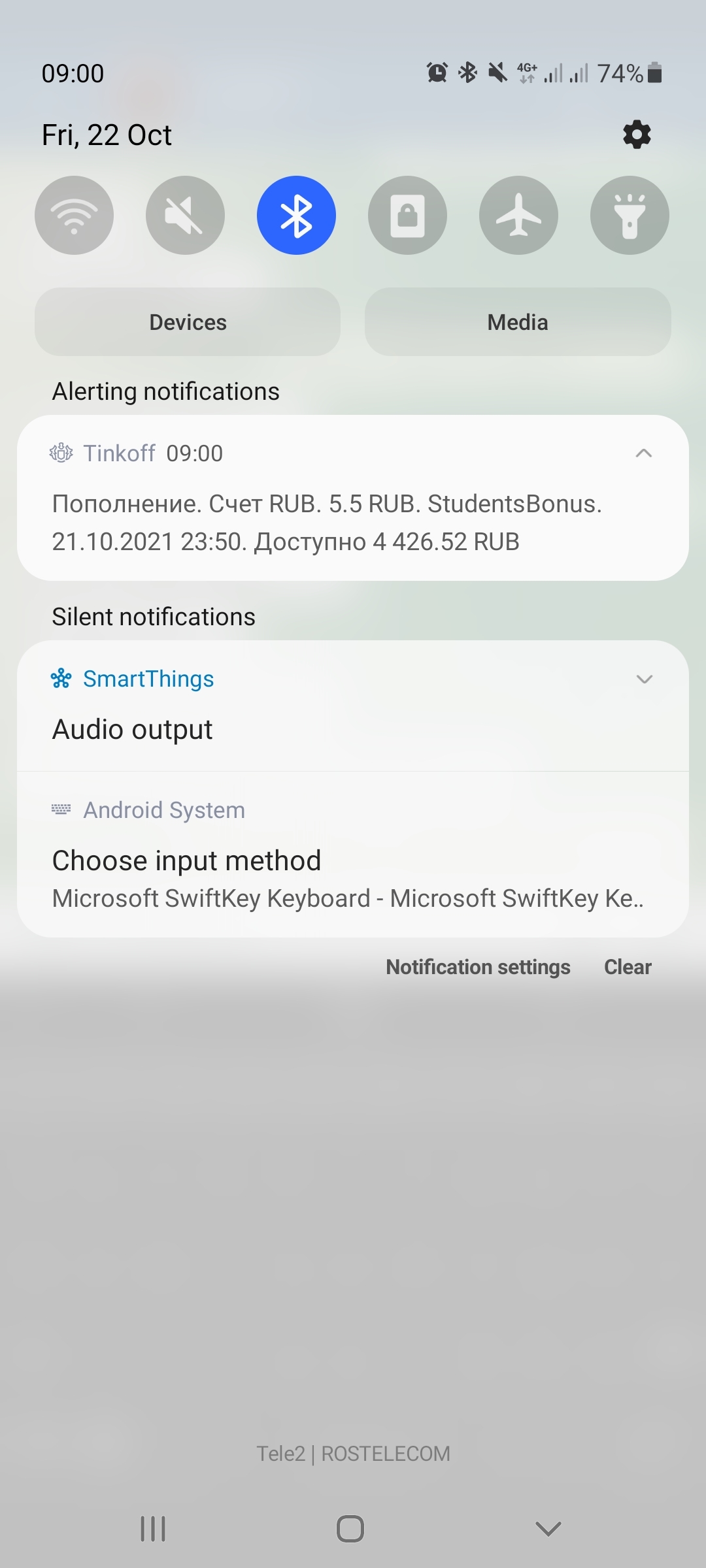
Task: Open settings via the gear icon
Action: (x=637, y=135)
